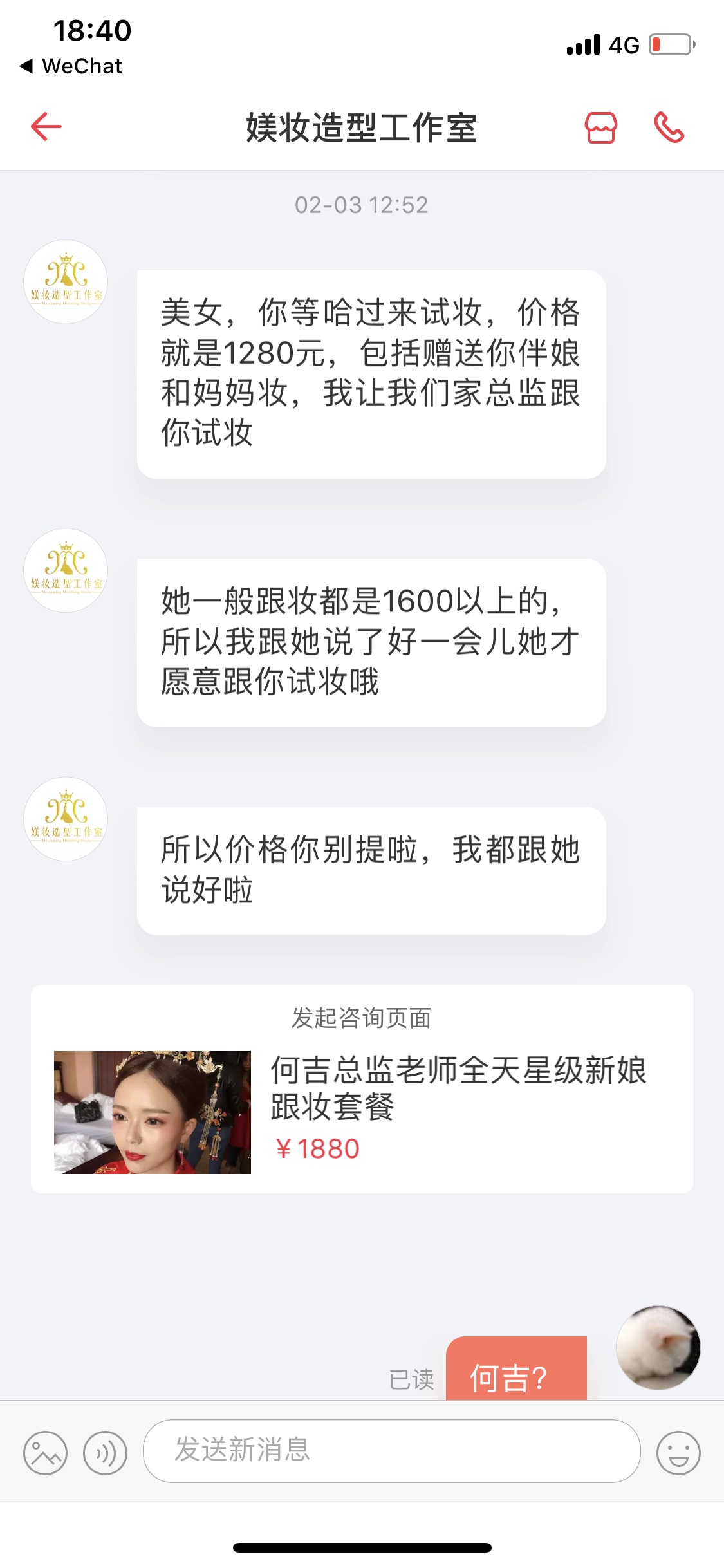Go back using the red arrow
Viewport: 724px width, 1568px height.
pos(46,126)
